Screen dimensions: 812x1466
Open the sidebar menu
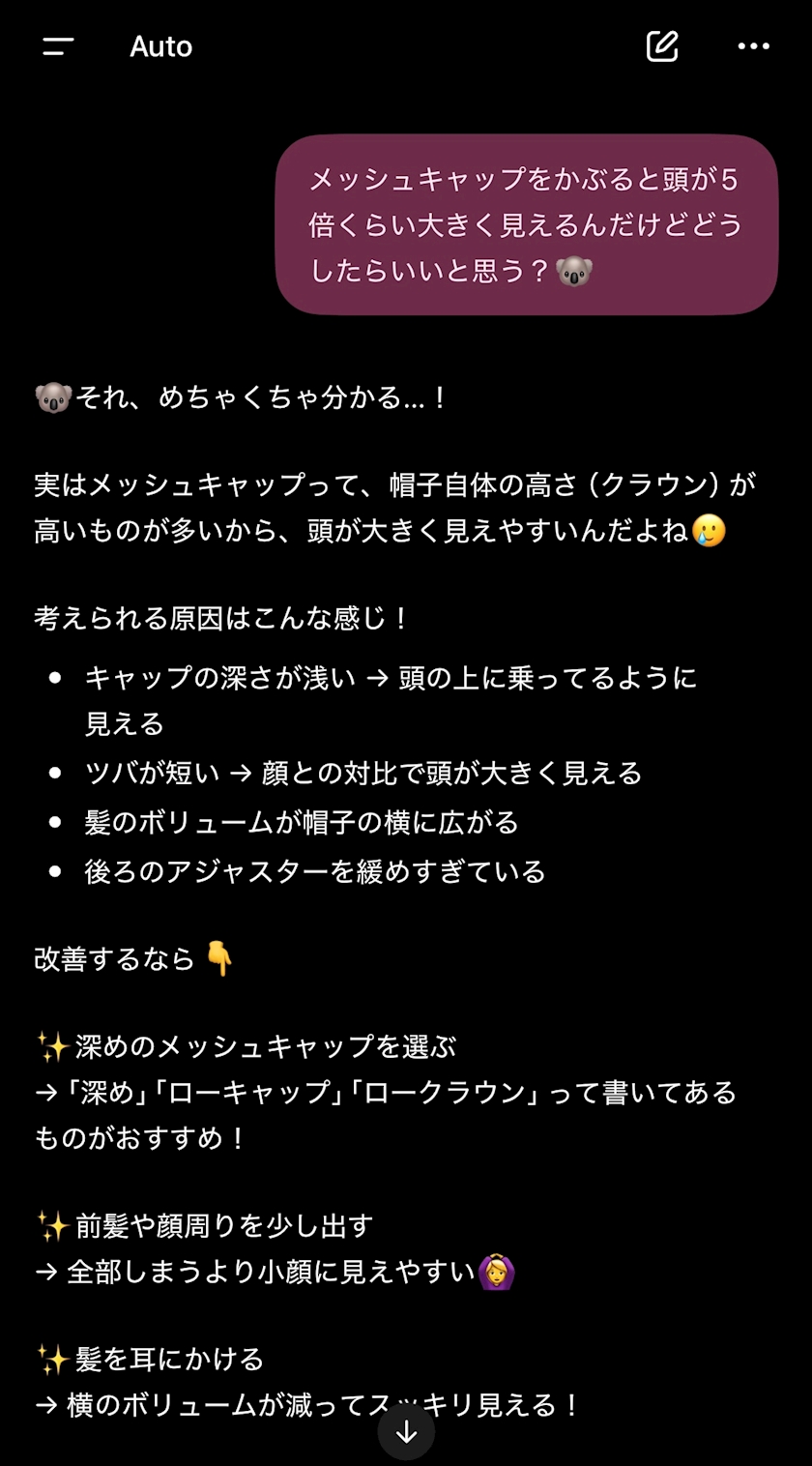(x=58, y=46)
